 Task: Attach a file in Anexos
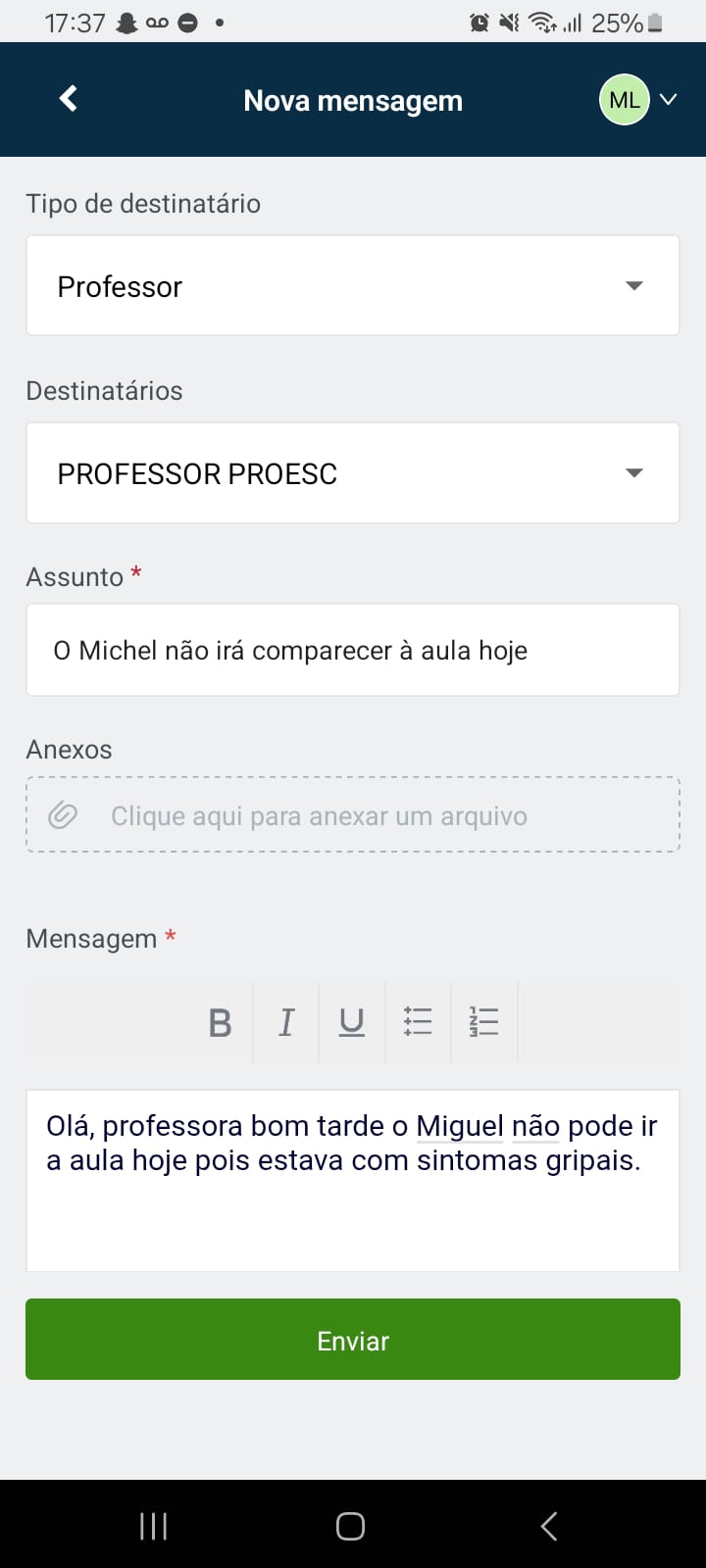(353, 814)
